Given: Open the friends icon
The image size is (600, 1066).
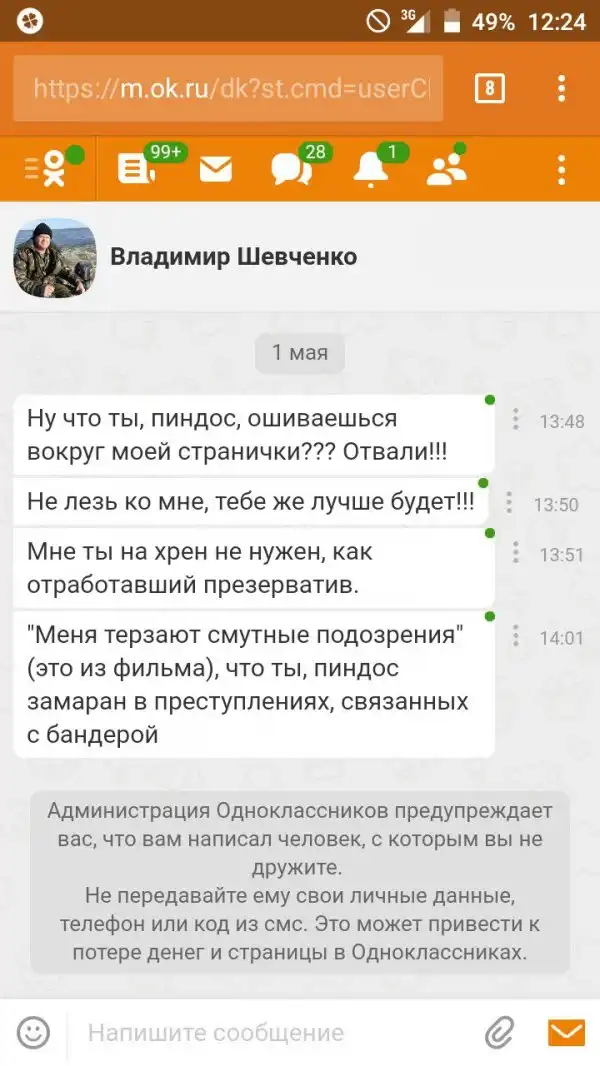Looking at the screenshot, I should [446, 170].
